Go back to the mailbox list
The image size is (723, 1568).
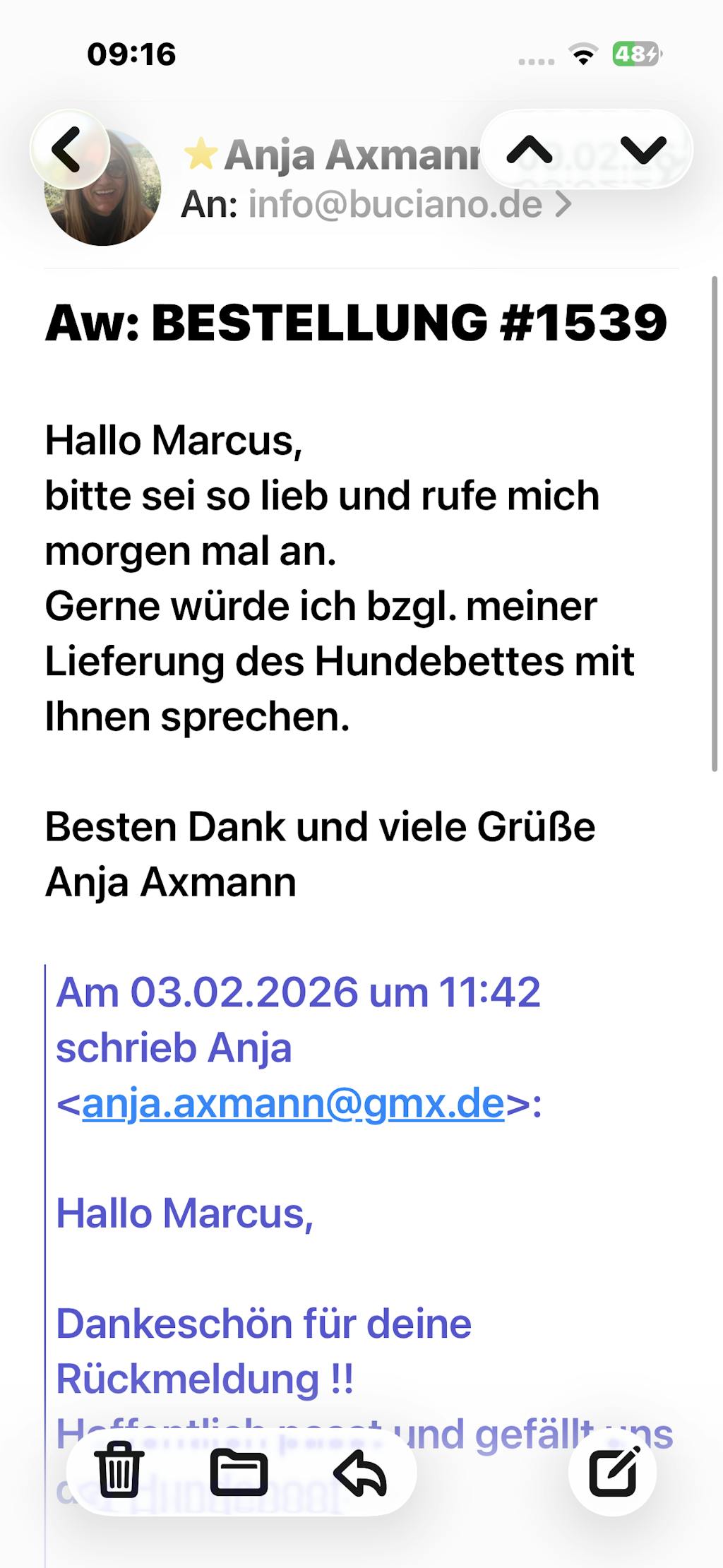69,149
